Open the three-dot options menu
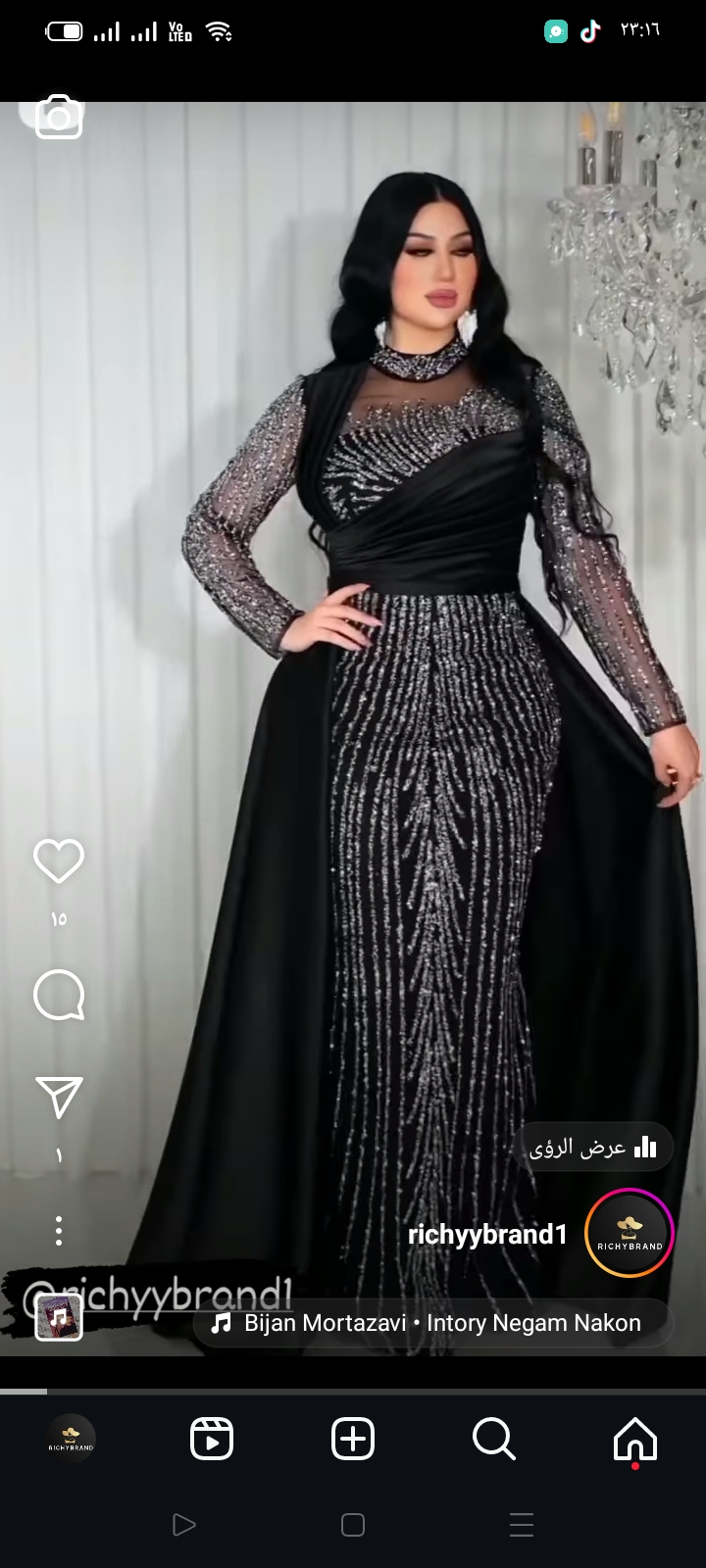Viewport: 706px width, 1568px height. [59, 1231]
